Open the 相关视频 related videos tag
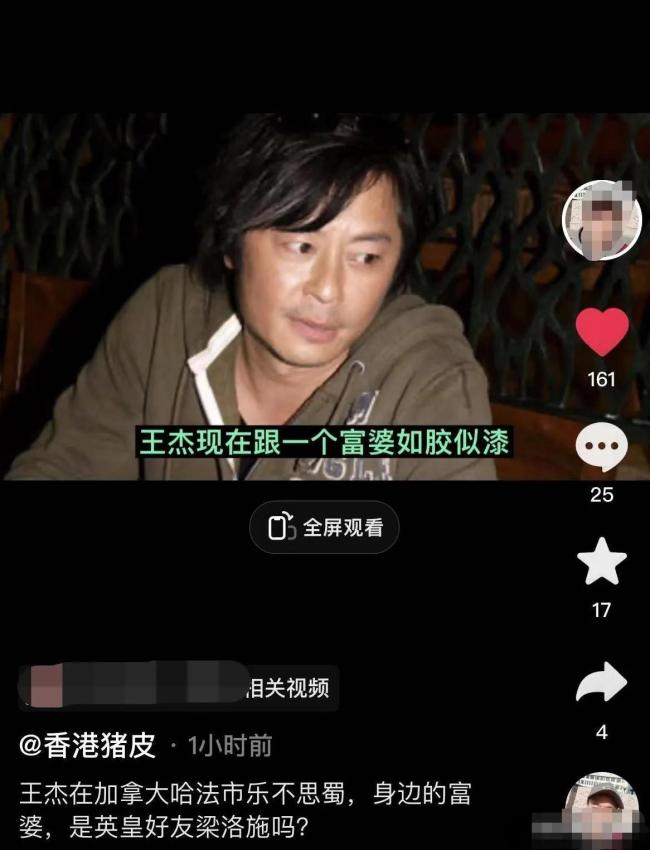Screen dimensions: 650x850 point(291,687)
